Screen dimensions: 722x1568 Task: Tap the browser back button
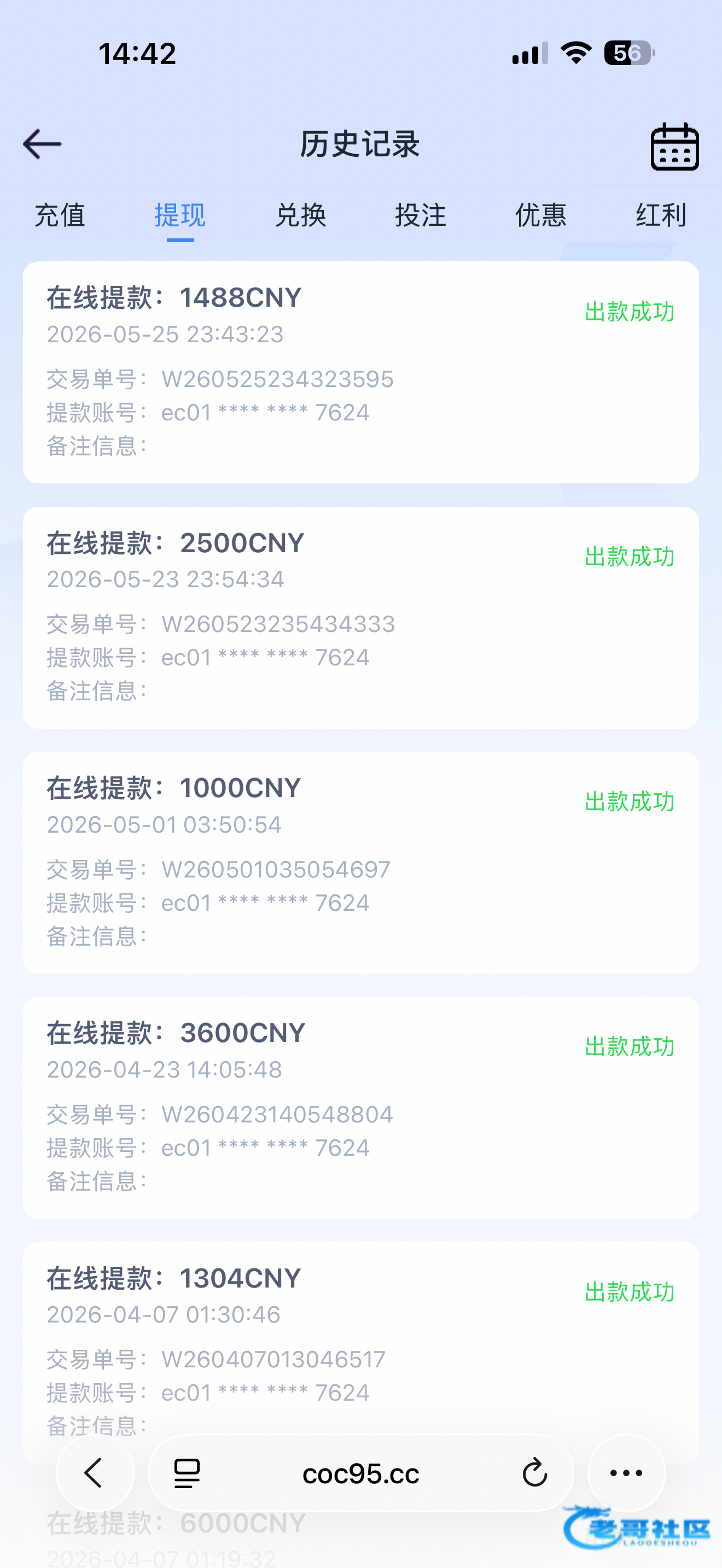[95, 1473]
